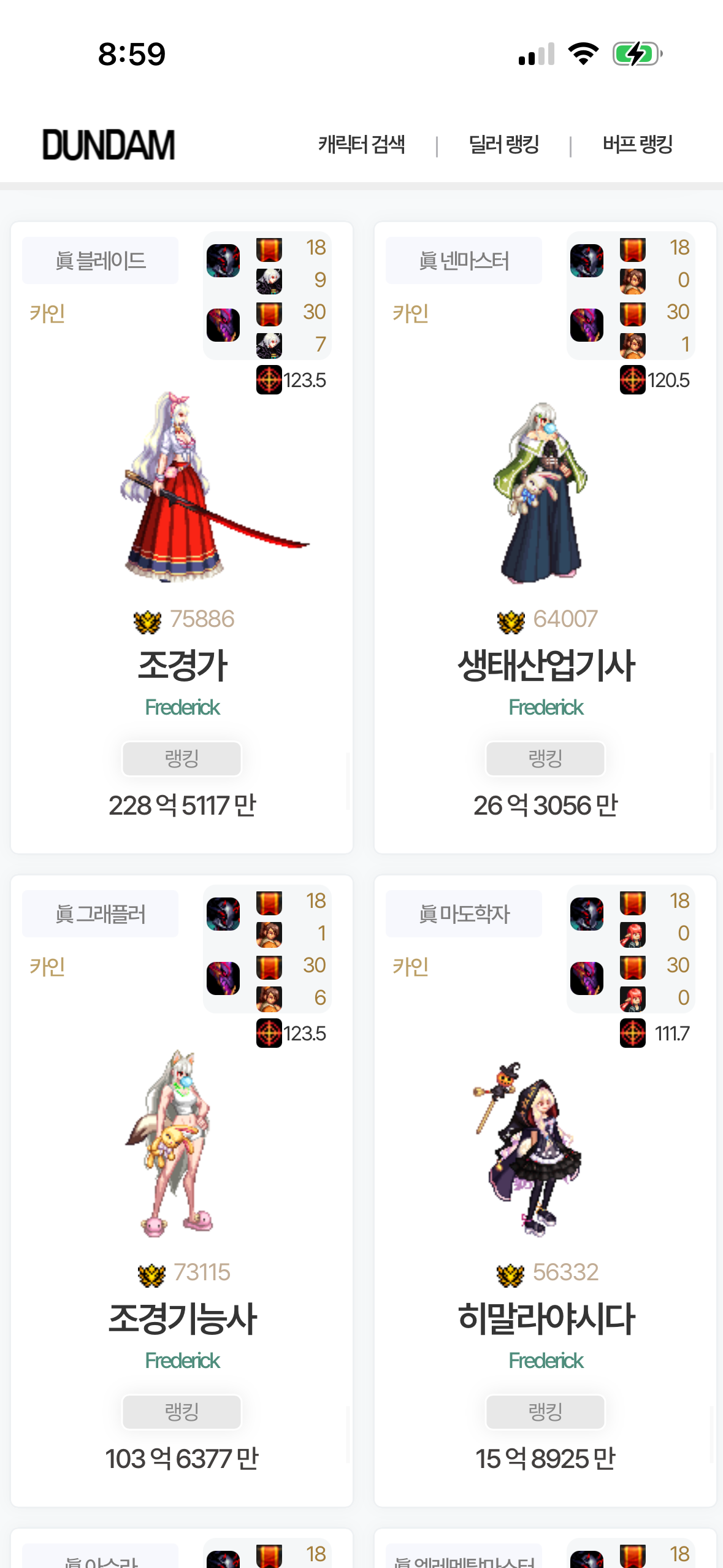The image size is (723, 1568).
Task: Tap the 랭킹 button under 조경기능사
Action: pos(182,1412)
